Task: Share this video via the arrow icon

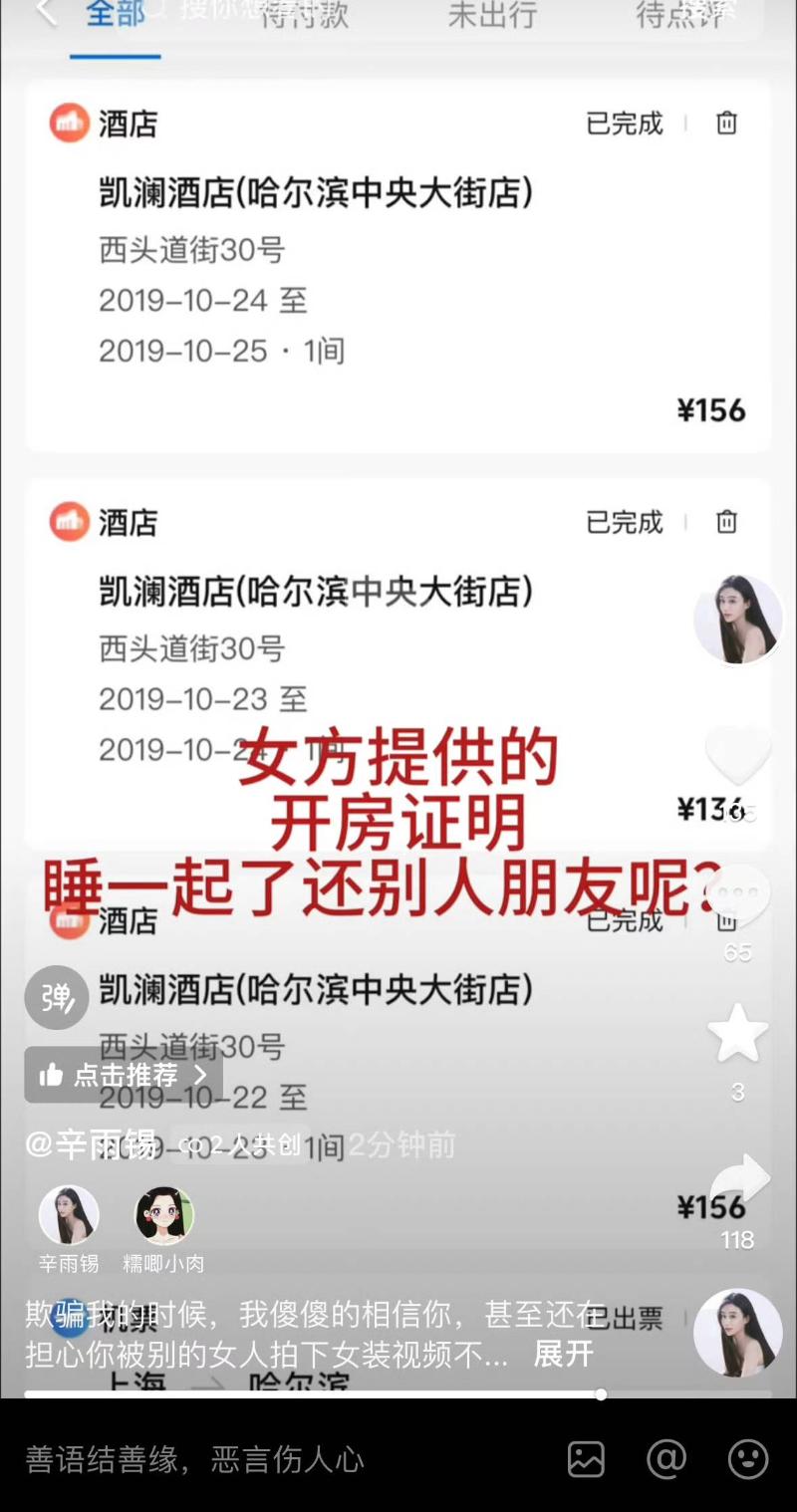Action: point(739,1181)
